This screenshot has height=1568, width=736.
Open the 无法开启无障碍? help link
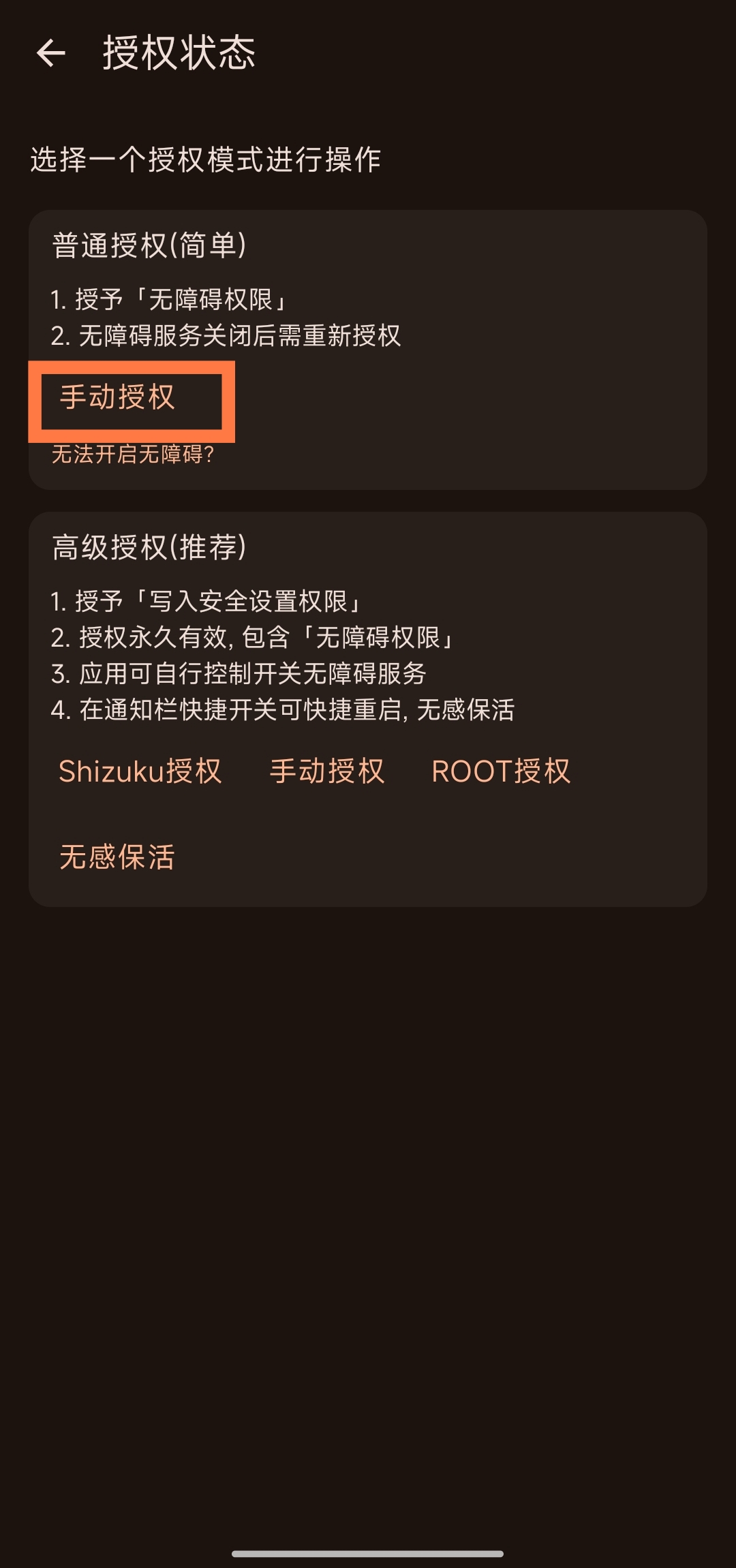tap(133, 454)
